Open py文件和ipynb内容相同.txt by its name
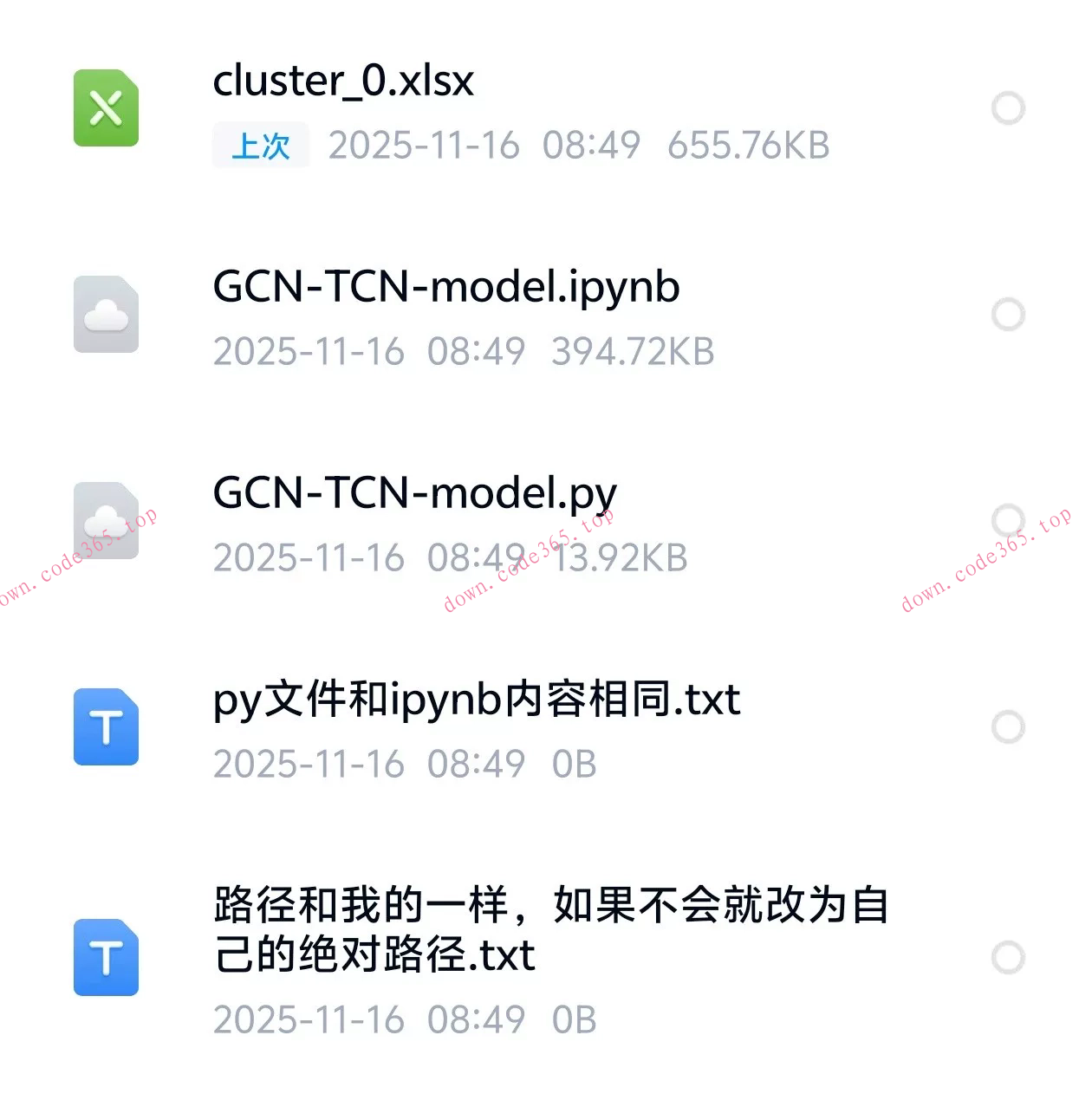 477,700
